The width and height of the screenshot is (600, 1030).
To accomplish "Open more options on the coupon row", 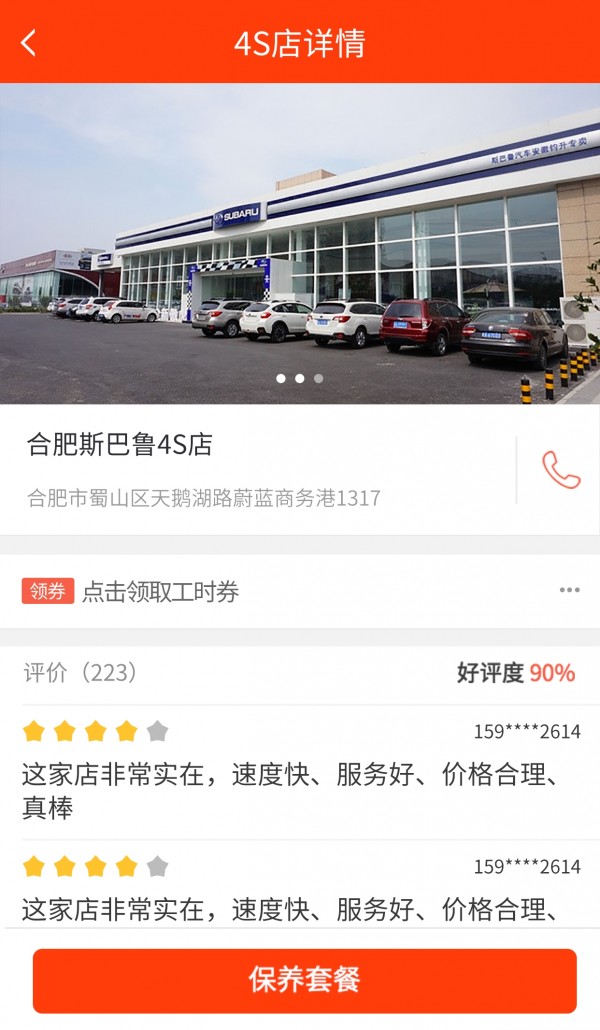I will tap(569, 591).
